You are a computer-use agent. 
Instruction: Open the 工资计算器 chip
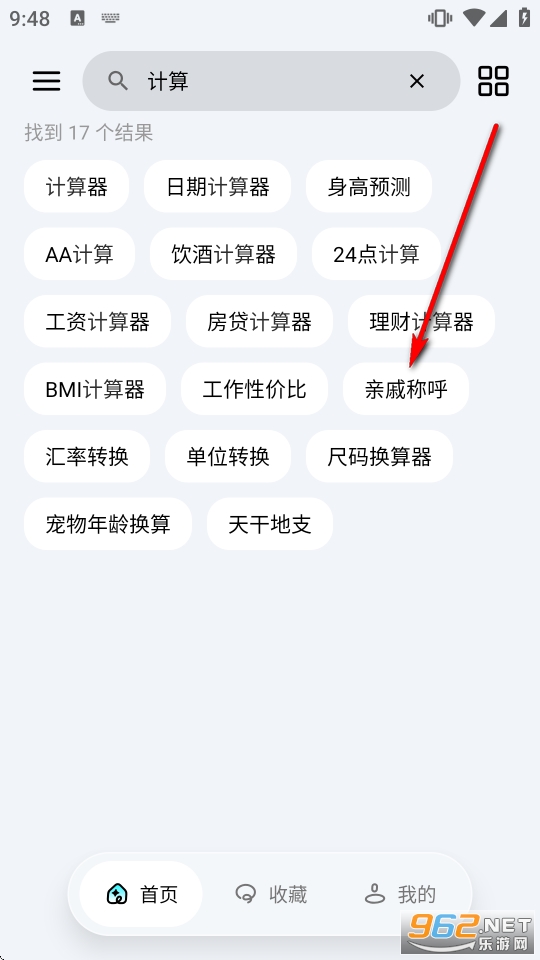(x=97, y=321)
